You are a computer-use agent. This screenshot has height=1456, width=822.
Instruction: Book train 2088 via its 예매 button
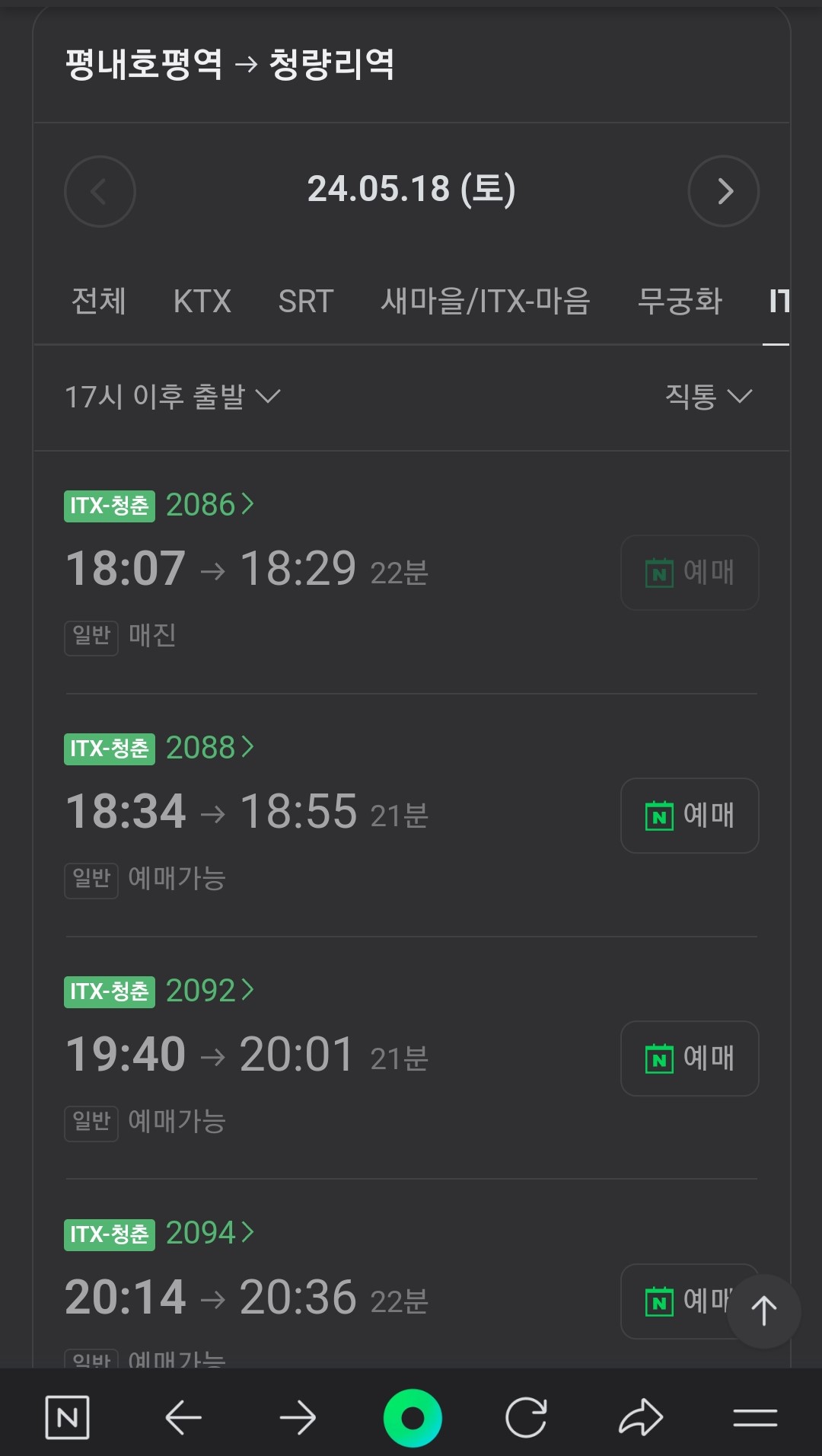click(x=689, y=816)
